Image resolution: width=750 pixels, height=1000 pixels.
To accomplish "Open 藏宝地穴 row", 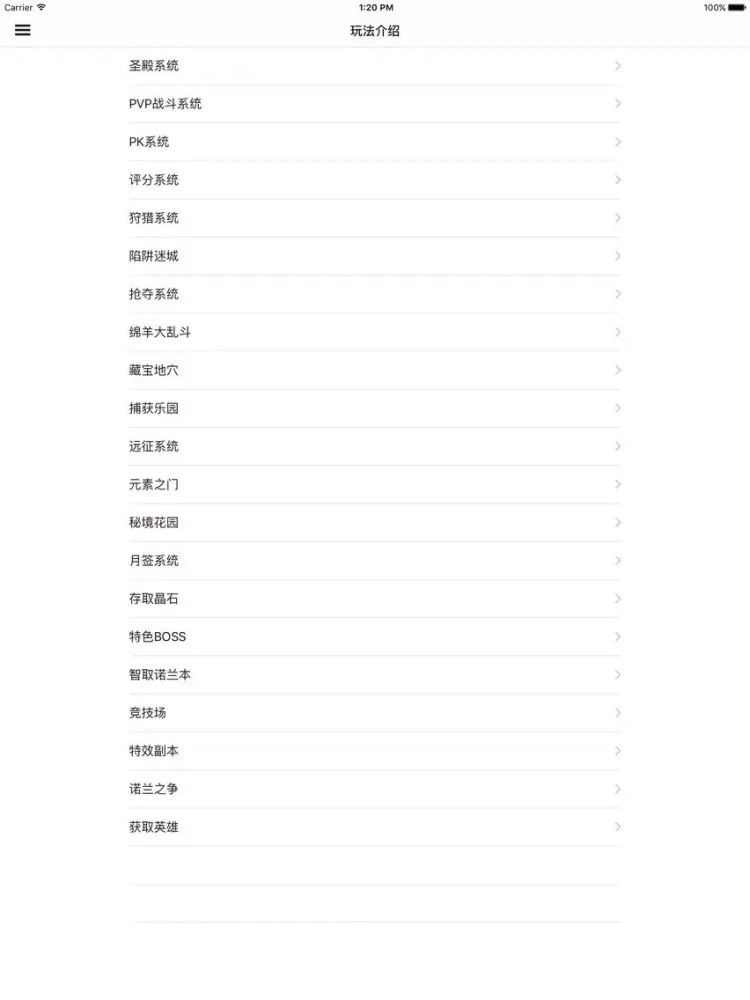I will (x=374, y=370).
